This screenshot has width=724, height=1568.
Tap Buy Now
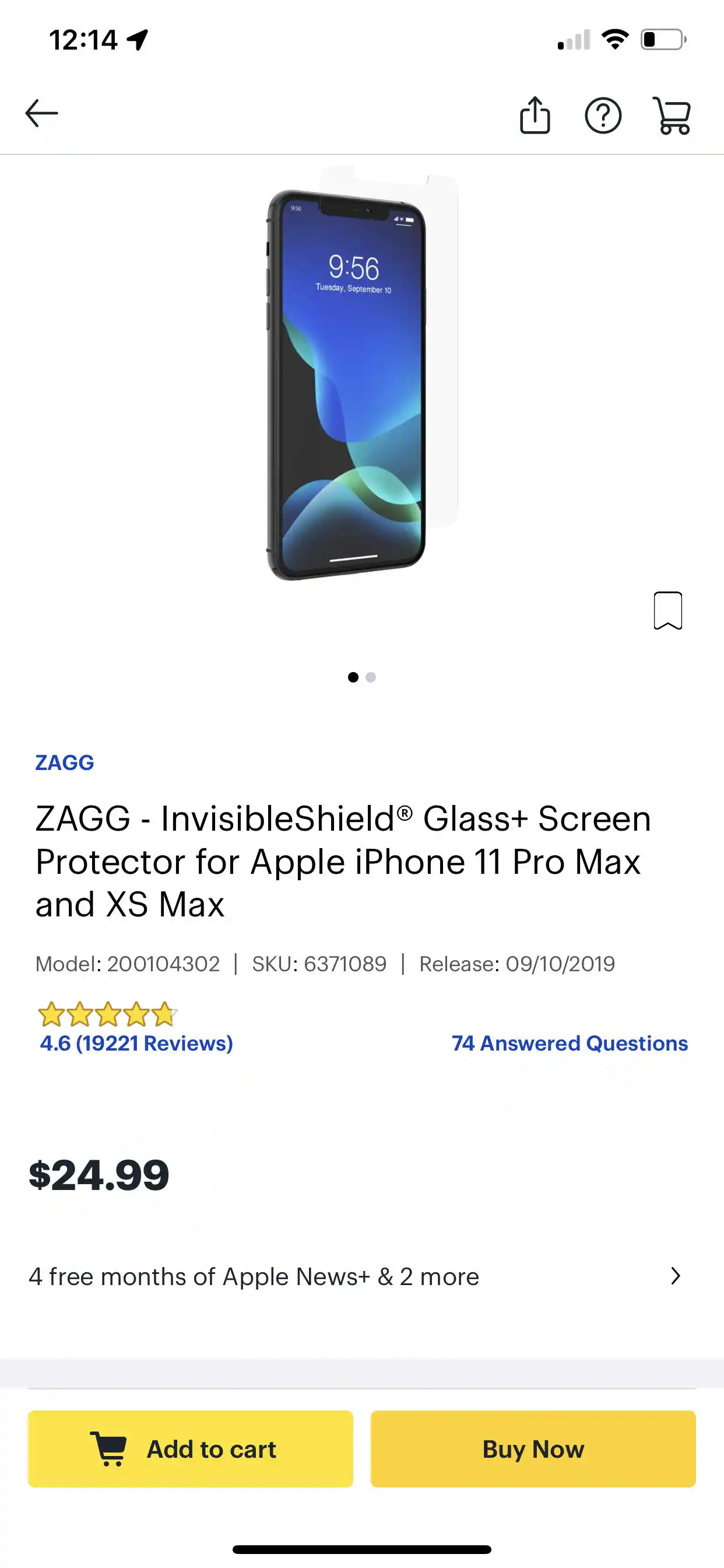[x=533, y=1450]
